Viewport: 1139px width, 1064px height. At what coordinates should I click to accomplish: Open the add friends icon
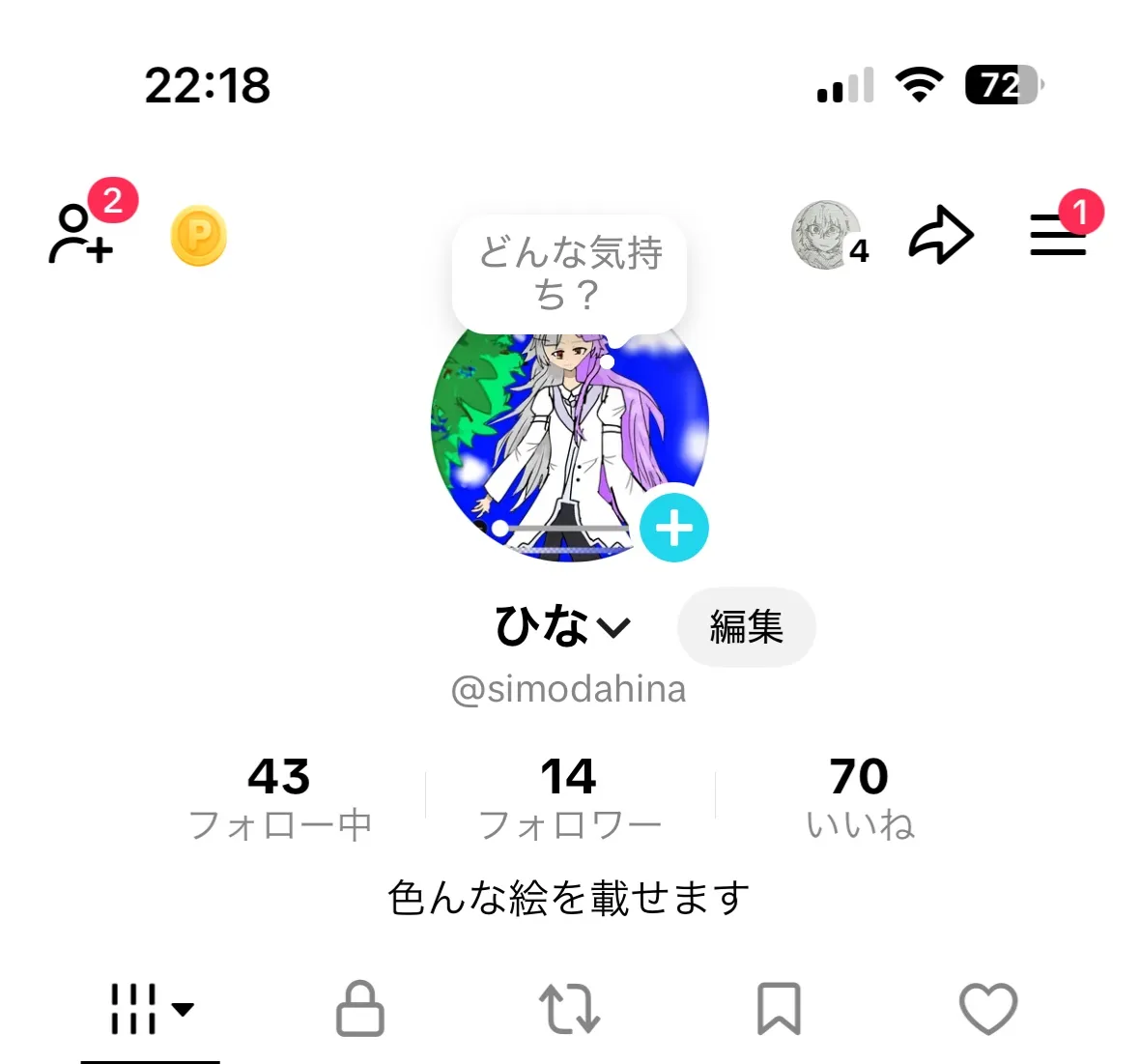(x=81, y=234)
